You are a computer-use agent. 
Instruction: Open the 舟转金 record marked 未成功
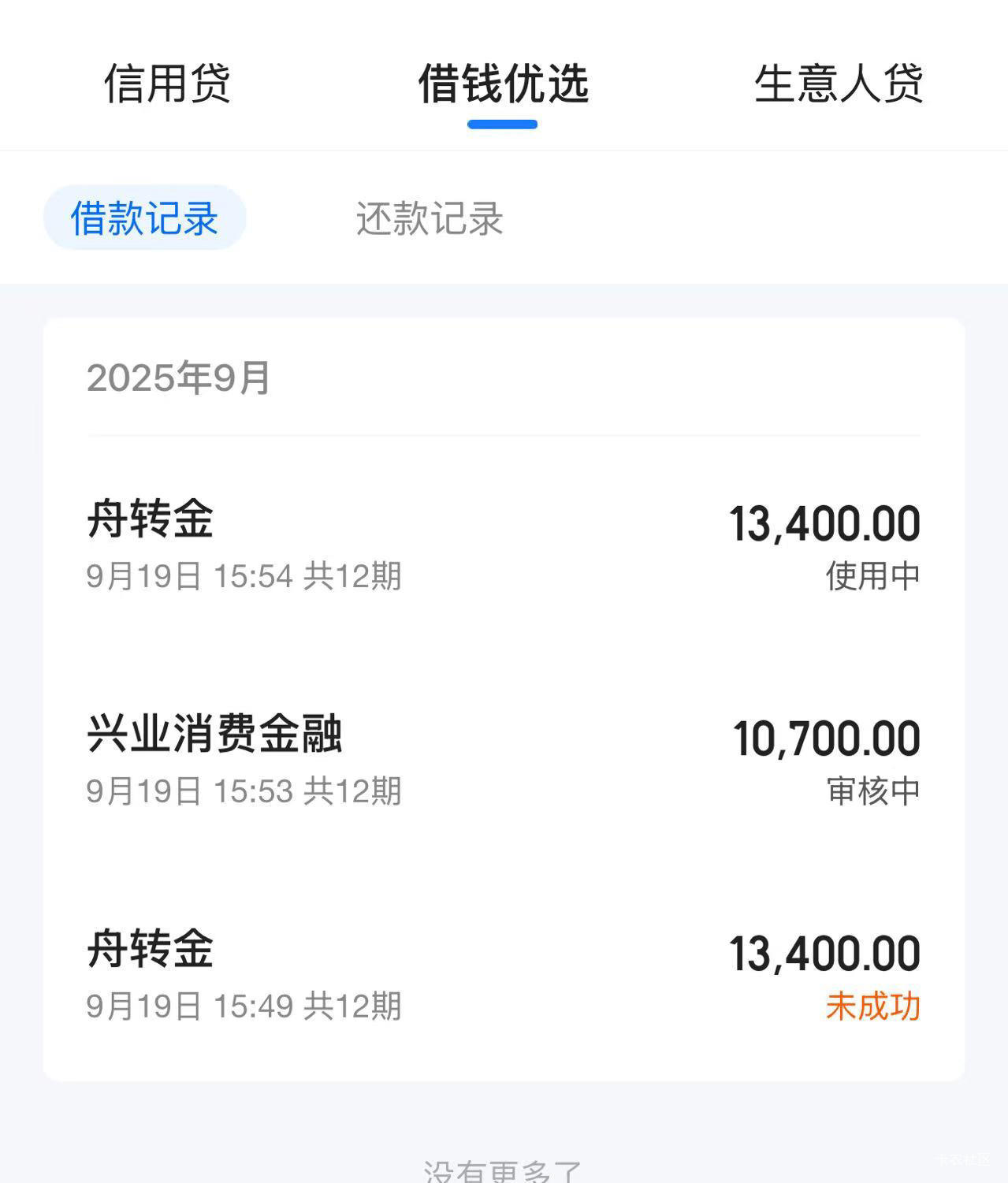[x=503, y=974]
